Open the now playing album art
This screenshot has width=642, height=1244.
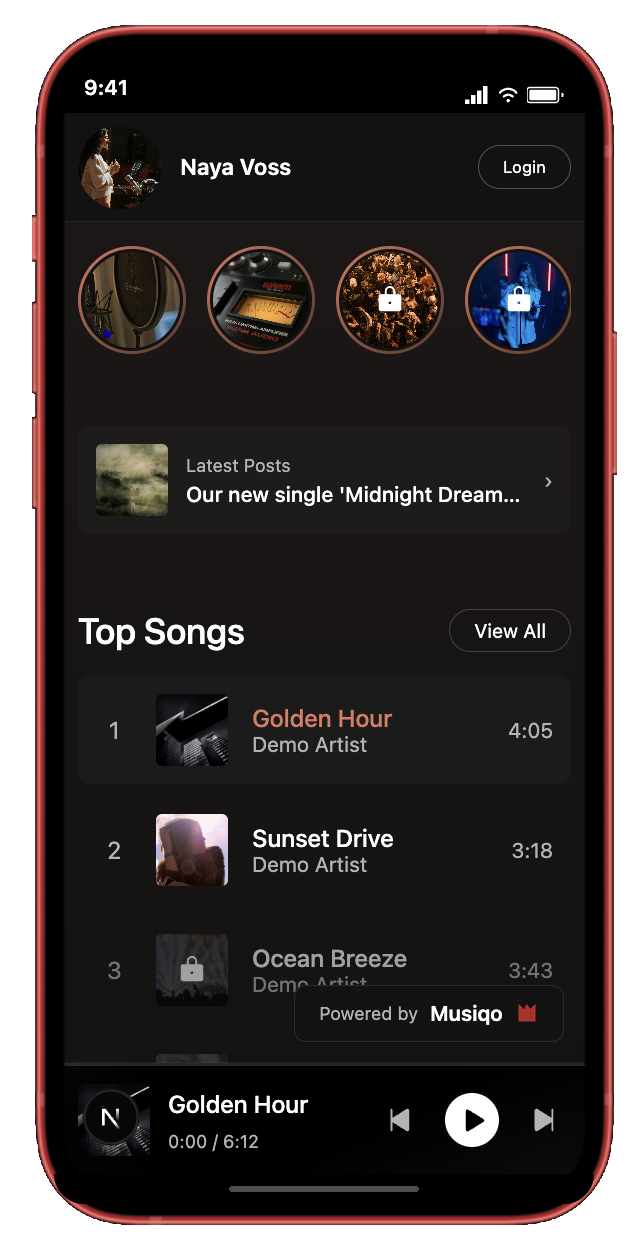tap(114, 1120)
